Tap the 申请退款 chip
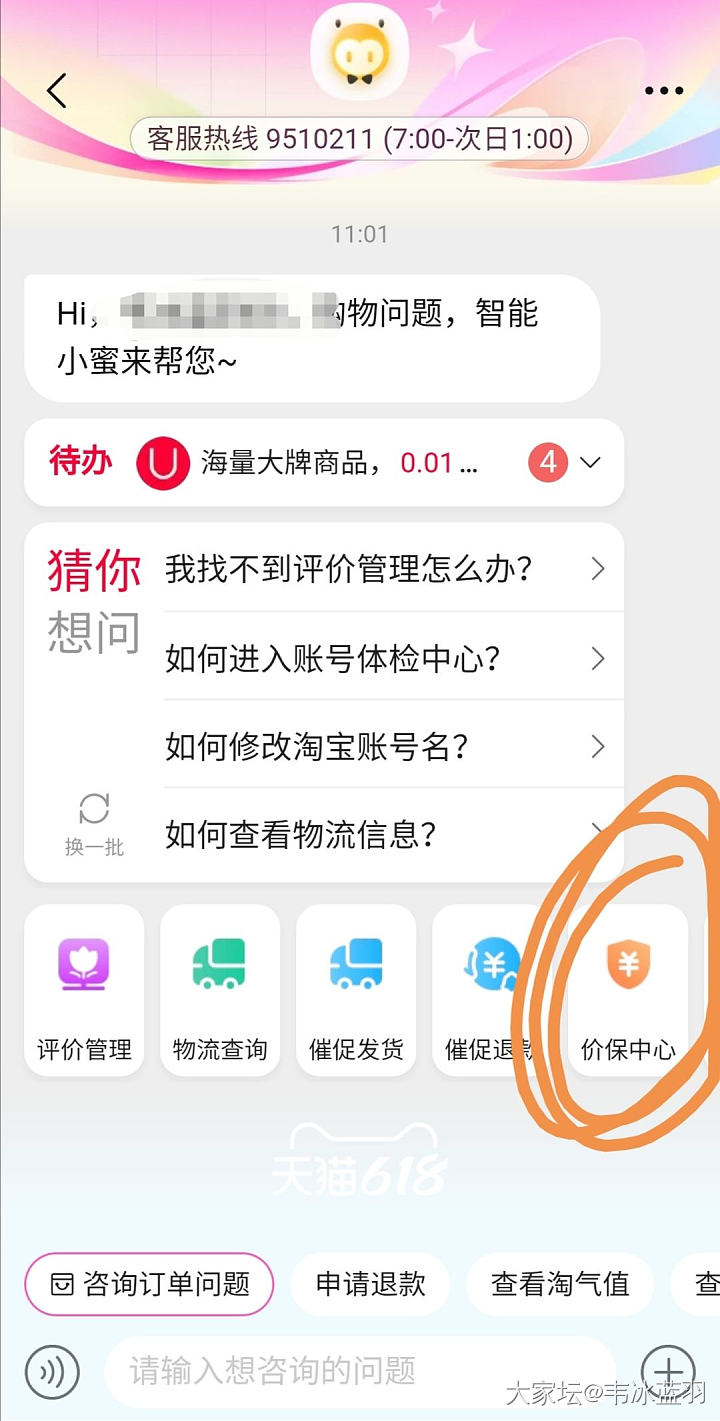The width and height of the screenshot is (720, 1421). tap(370, 1284)
